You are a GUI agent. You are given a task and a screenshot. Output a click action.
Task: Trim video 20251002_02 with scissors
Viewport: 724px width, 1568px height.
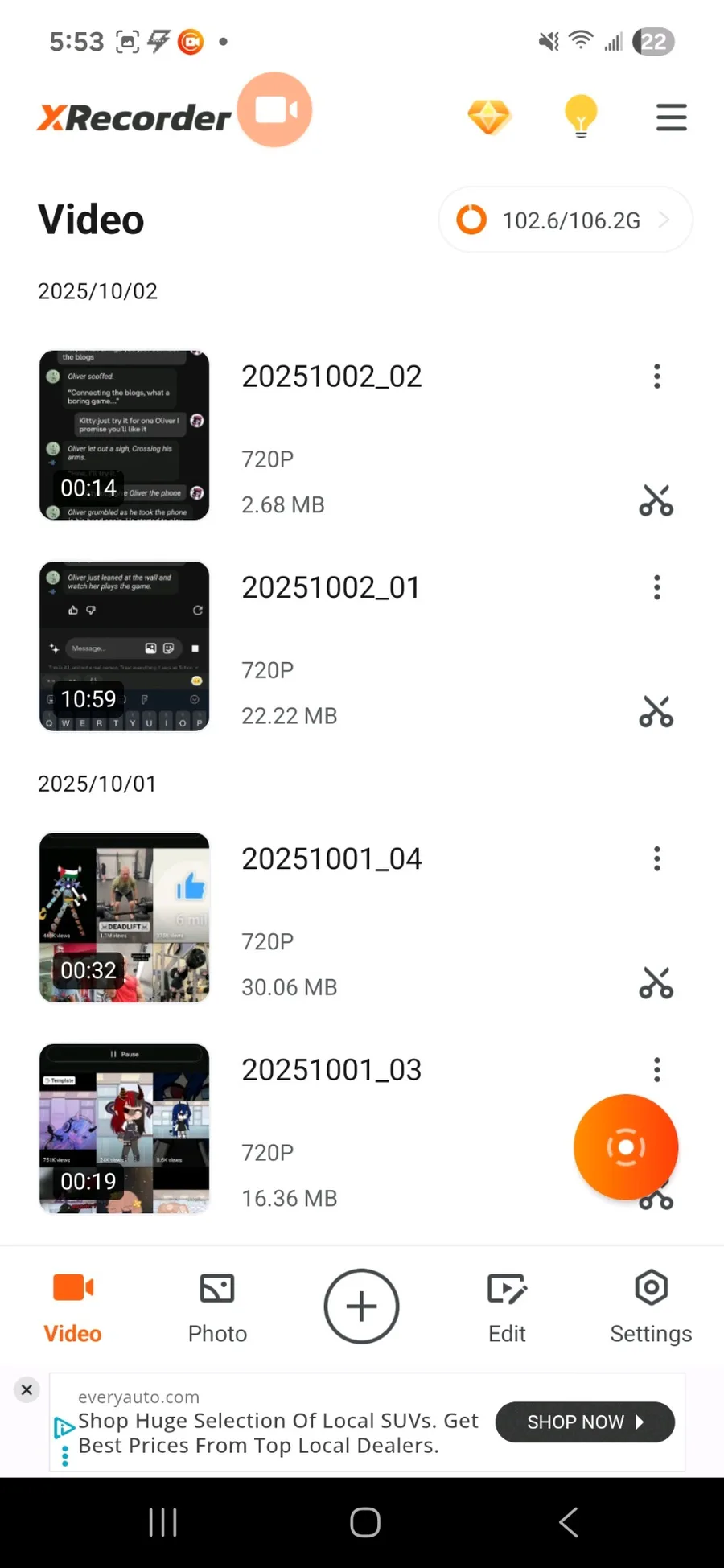tap(656, 500)
